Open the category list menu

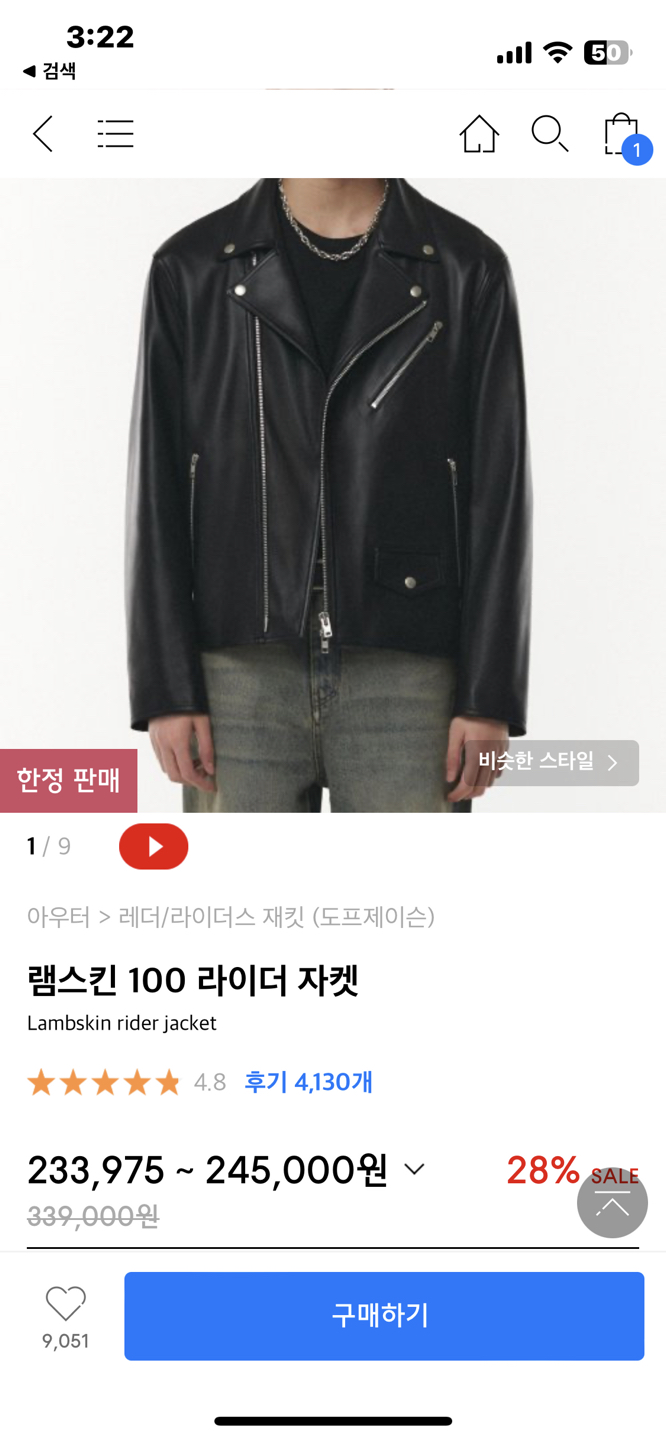click(x=115, y=134)
